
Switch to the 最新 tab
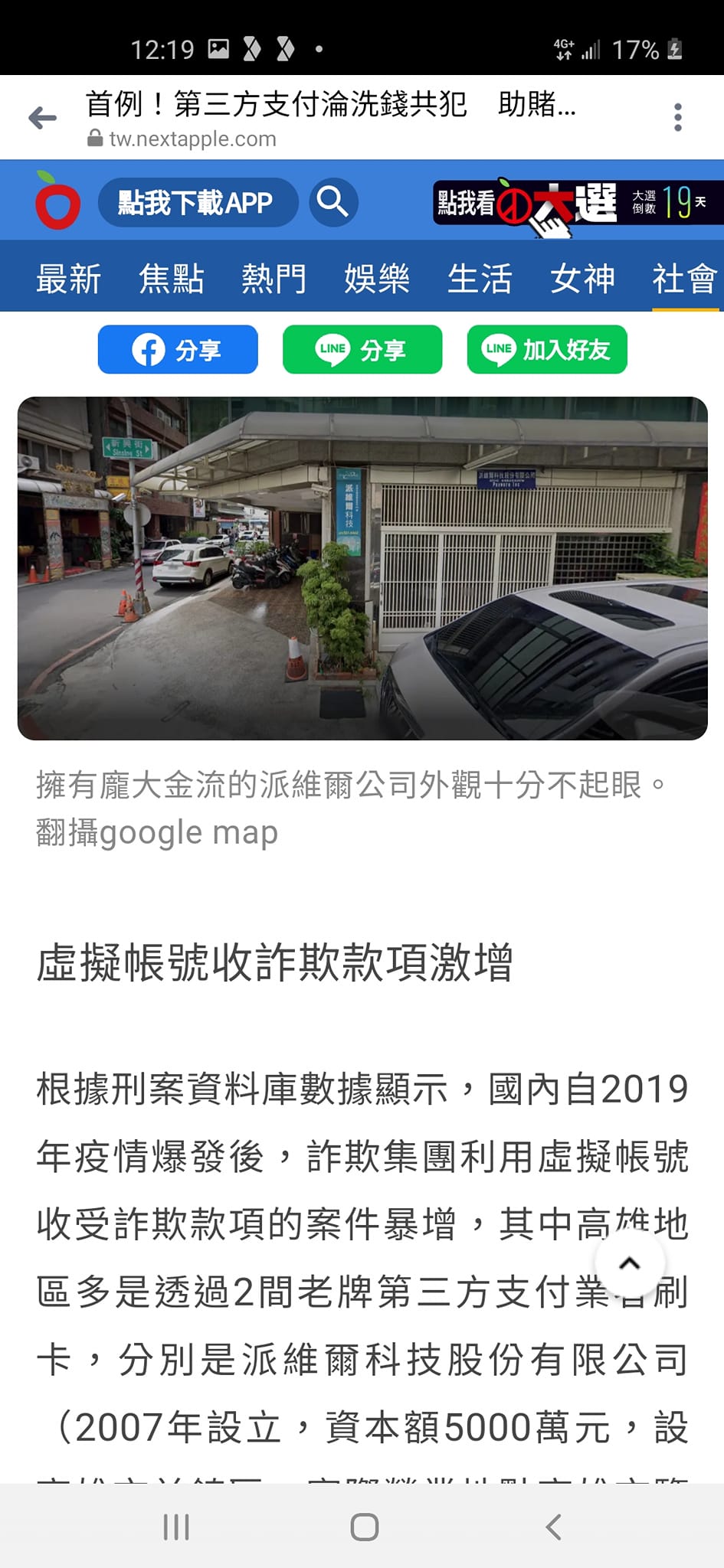[x=69, y=278]
